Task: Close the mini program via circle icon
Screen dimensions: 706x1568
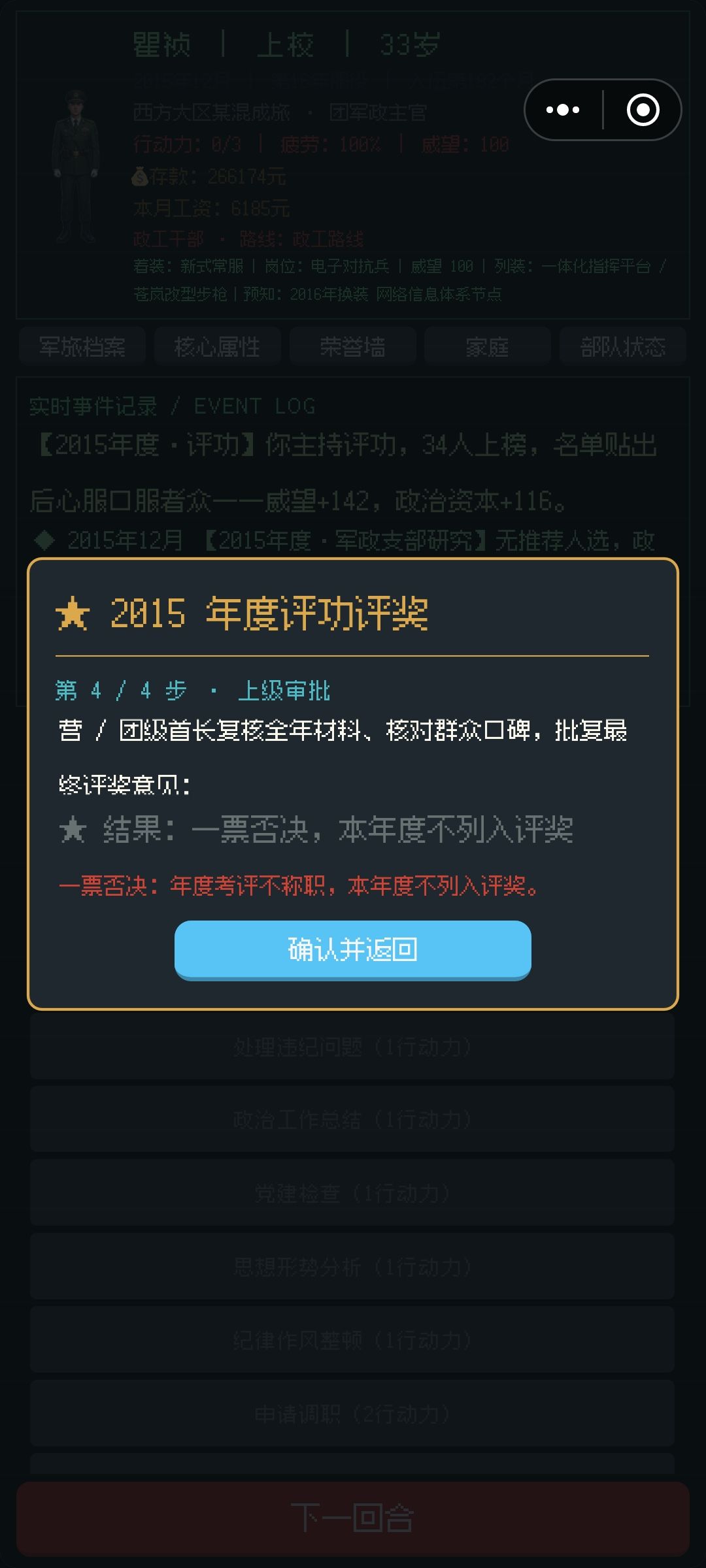Action: pos(643,110)
